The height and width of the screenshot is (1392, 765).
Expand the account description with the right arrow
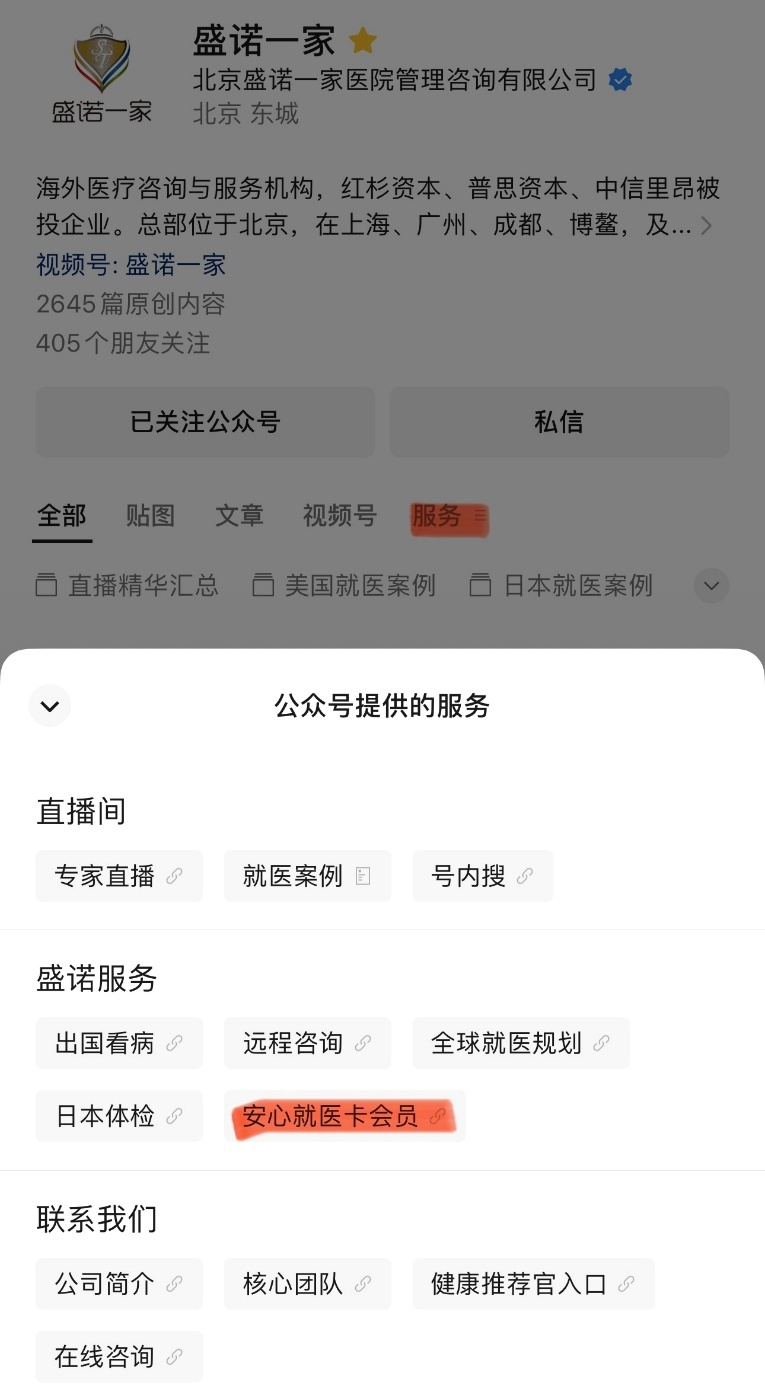707,226
